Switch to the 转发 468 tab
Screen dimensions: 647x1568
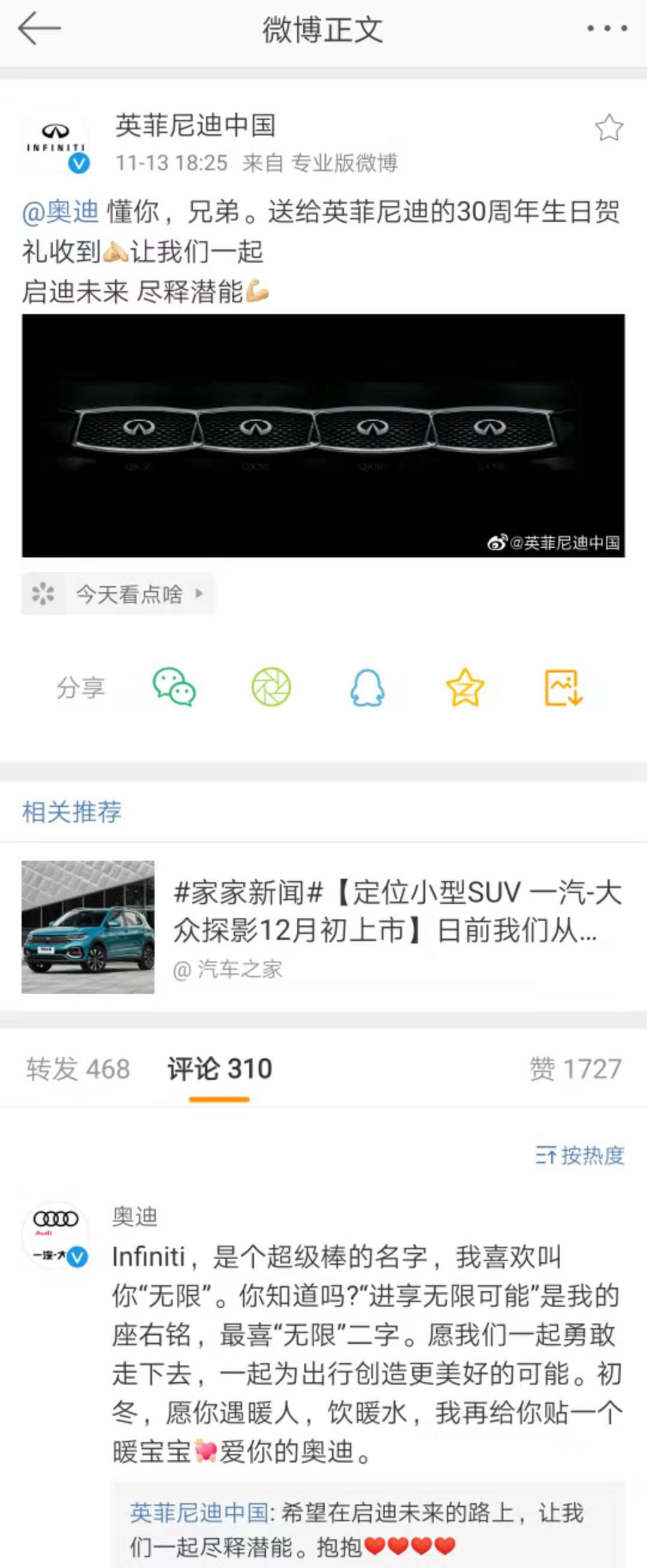click(78, 1069)
